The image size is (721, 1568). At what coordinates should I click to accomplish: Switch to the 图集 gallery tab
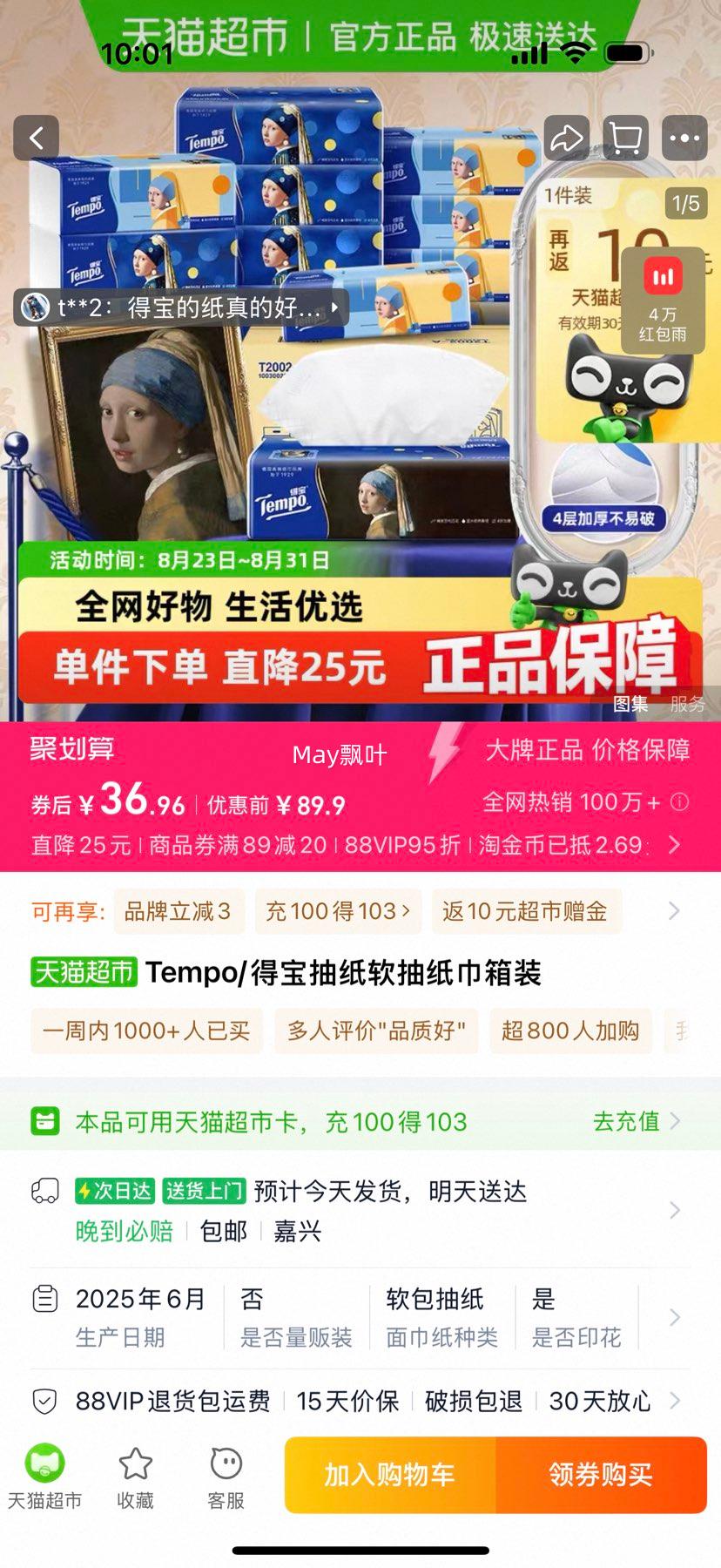point(630,704)
